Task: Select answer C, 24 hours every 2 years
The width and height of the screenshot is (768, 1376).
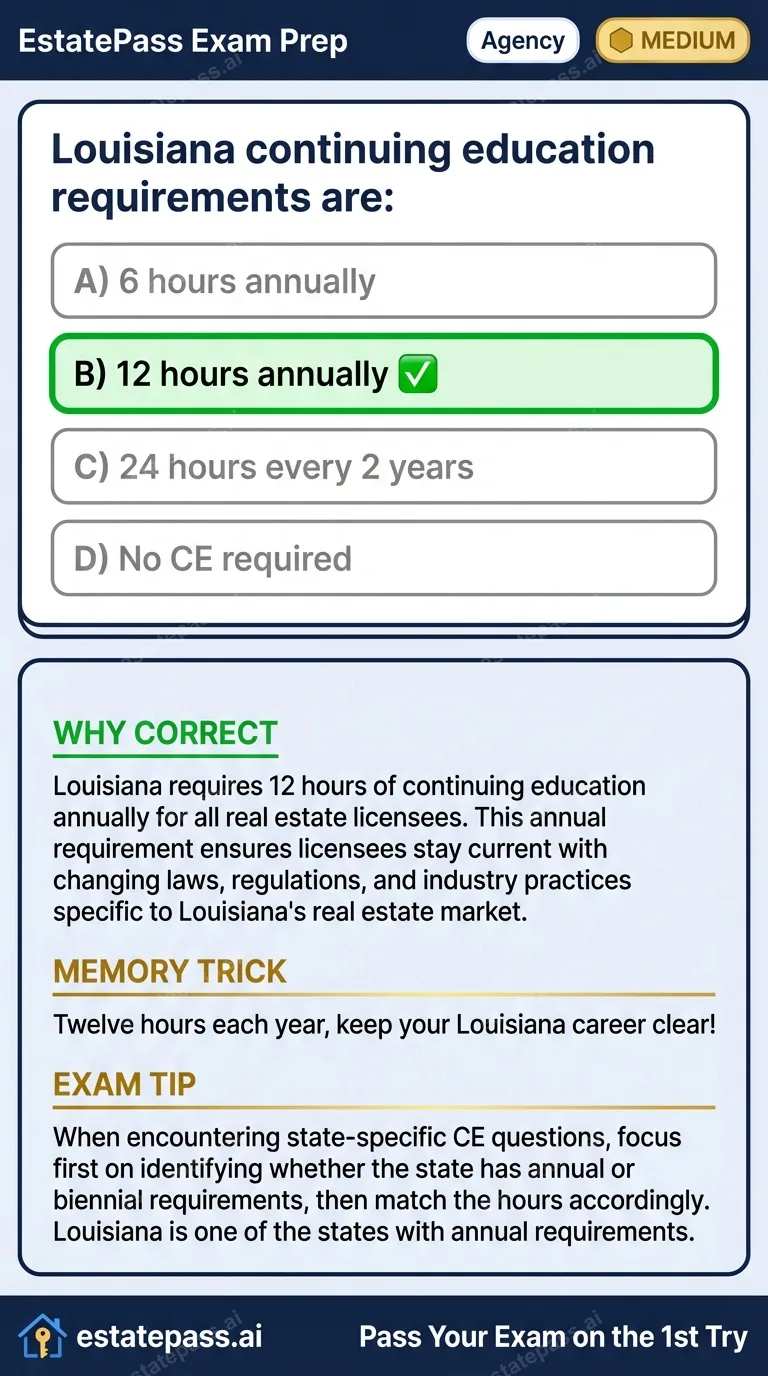Action: [x=384, y=466]
